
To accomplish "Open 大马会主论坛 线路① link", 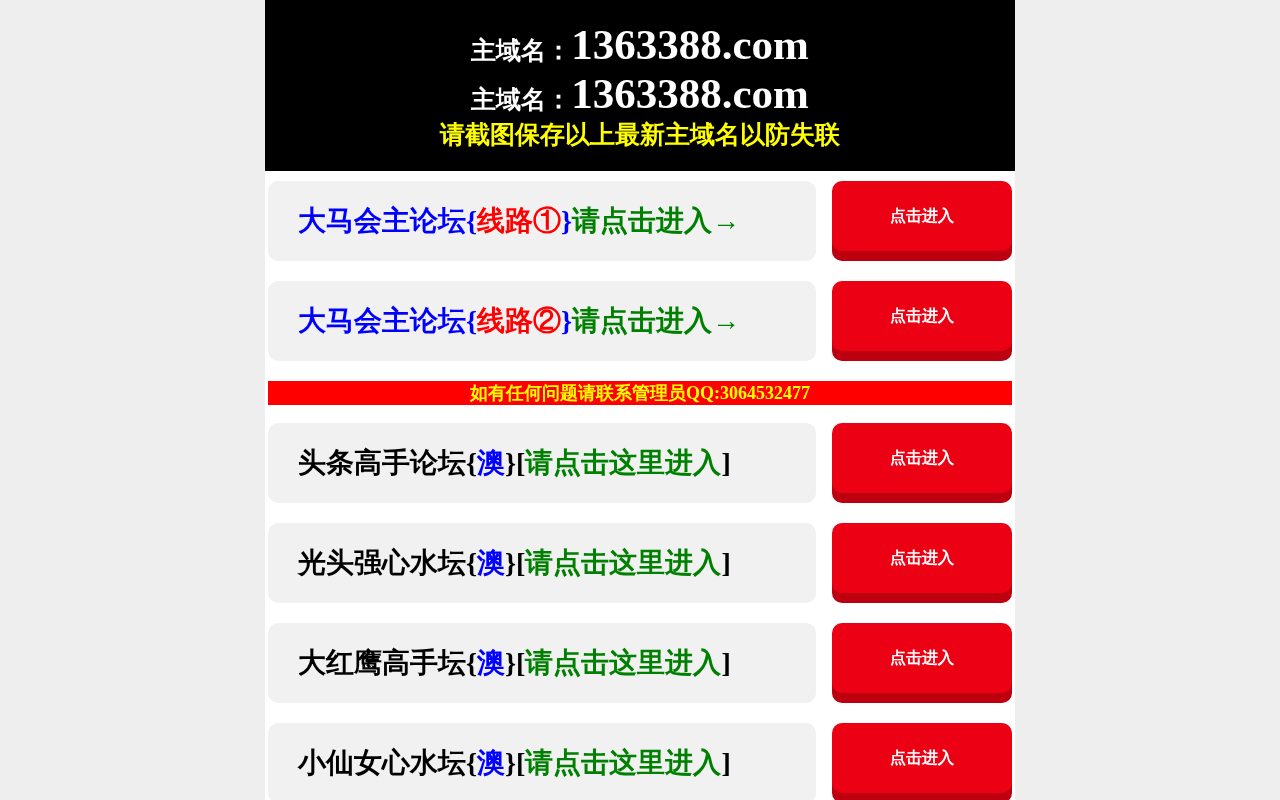I will [518, 221].
